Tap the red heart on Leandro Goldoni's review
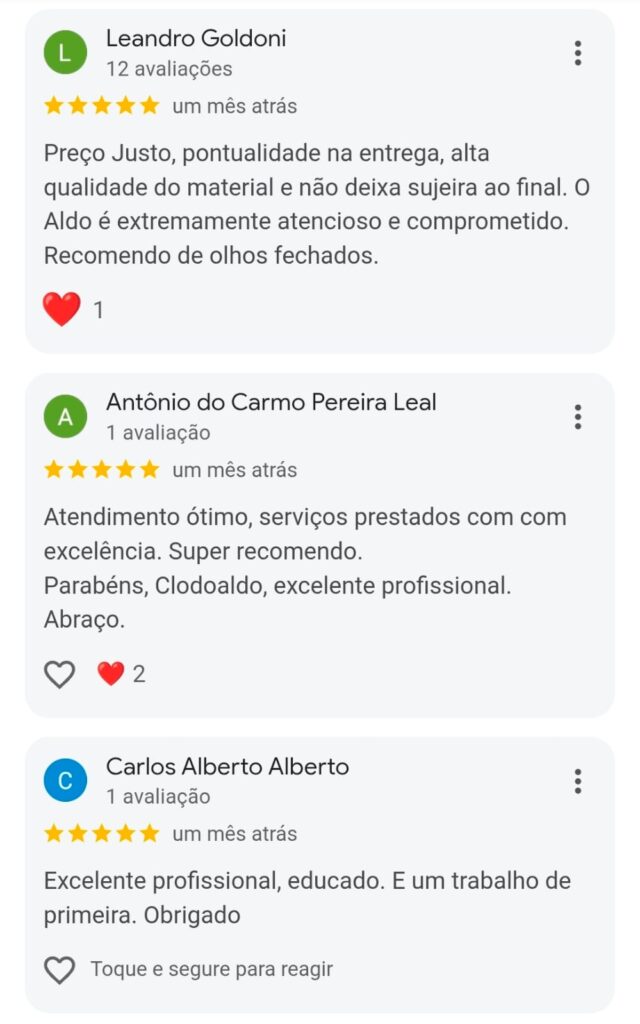This screenshot has height=1024, width=640. pos(62,310)
